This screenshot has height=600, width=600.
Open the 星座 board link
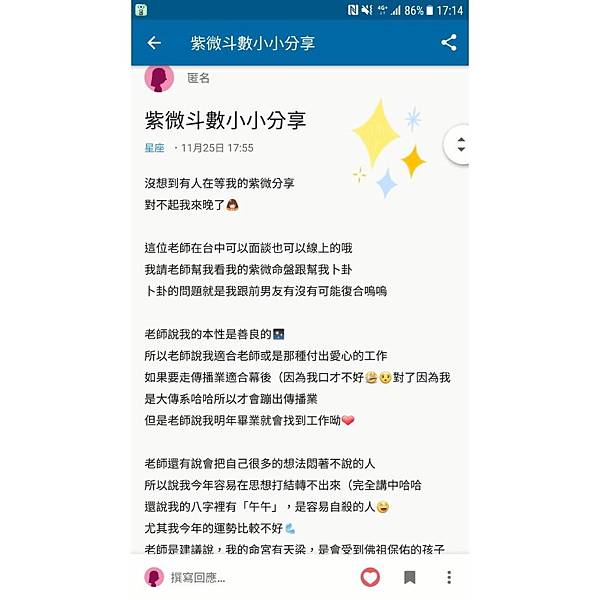click(x=154, y=148)
